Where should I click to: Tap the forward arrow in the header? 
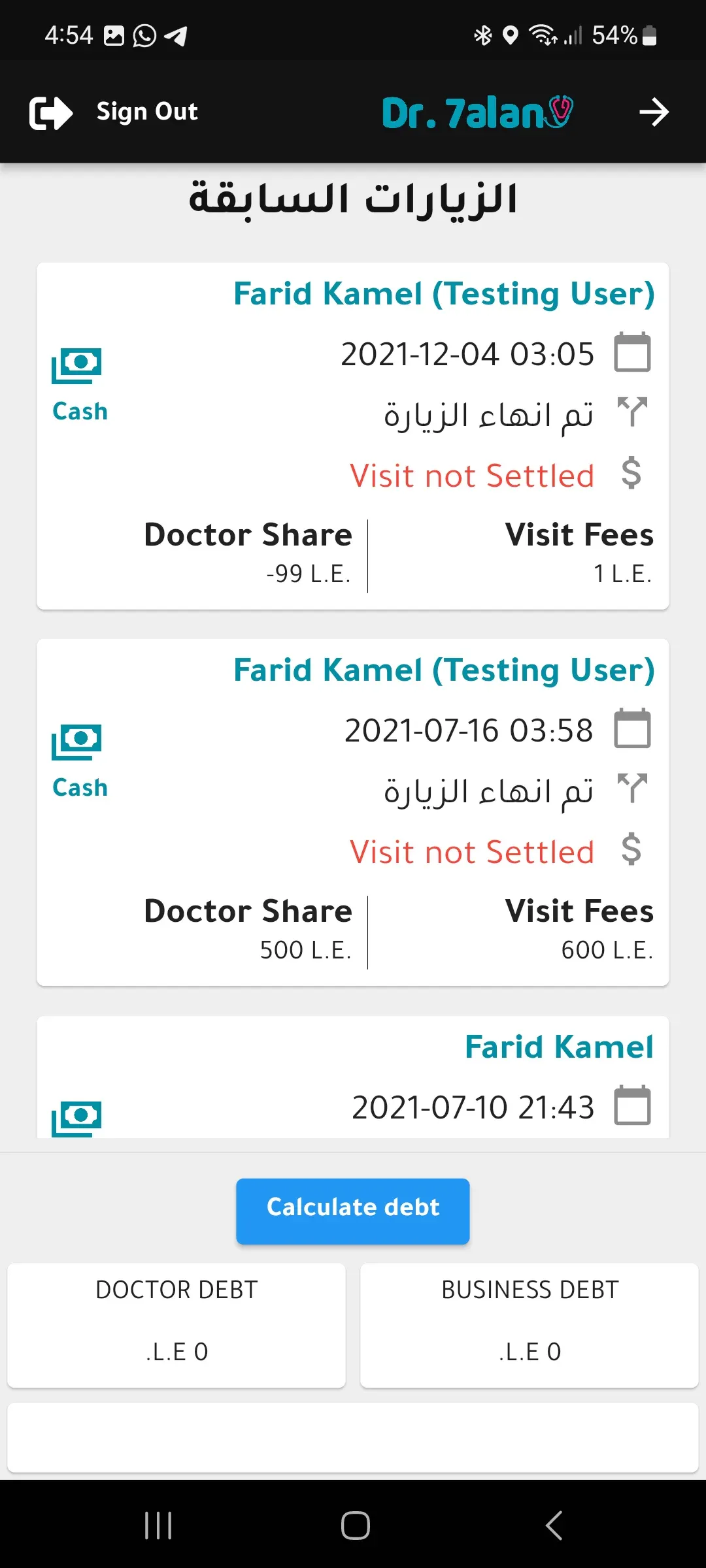tap(654, 112)
